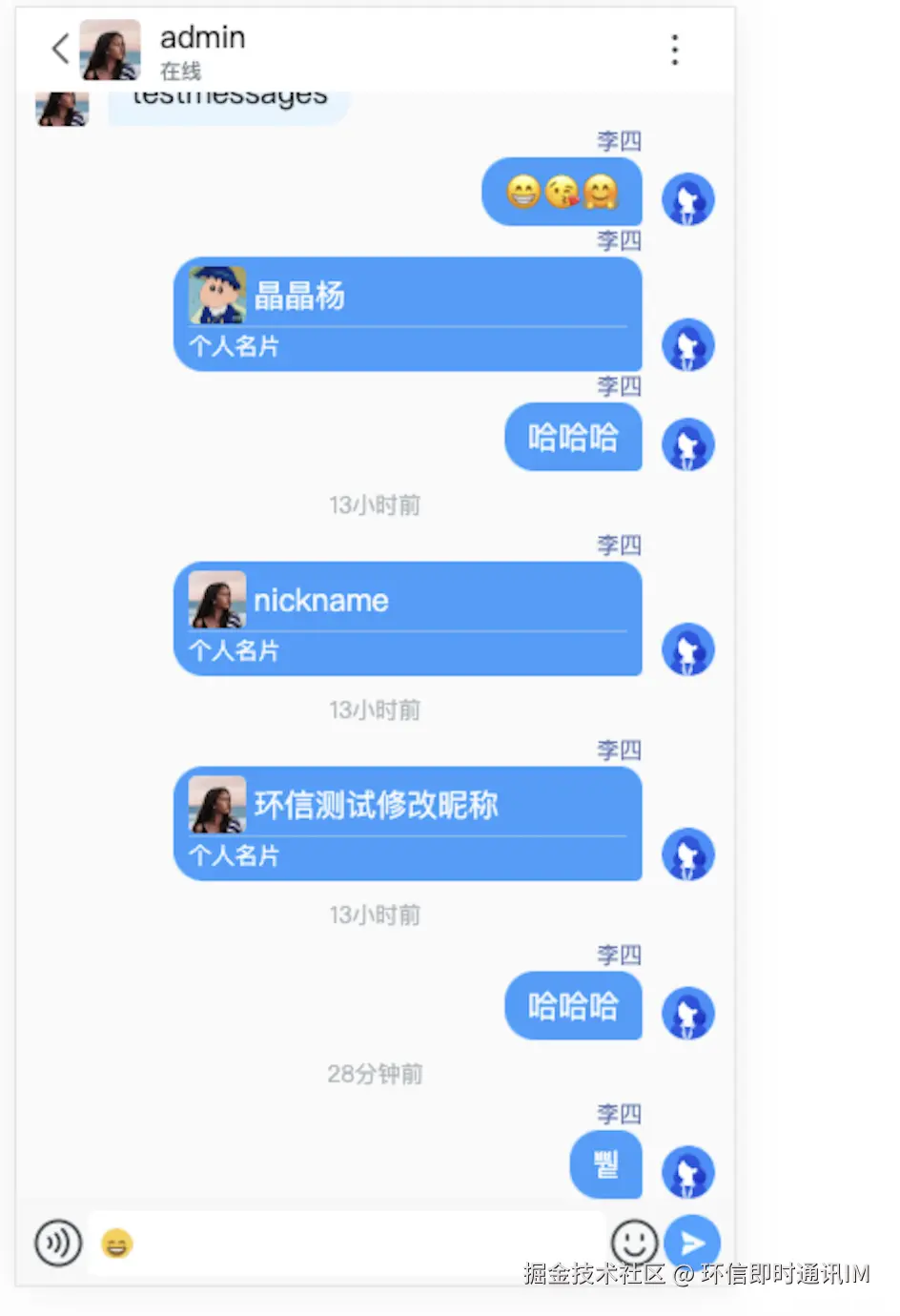This screenshot has width=900, height=1316.
Task: Open the nickname contact card
Action: tap(408, 618)
